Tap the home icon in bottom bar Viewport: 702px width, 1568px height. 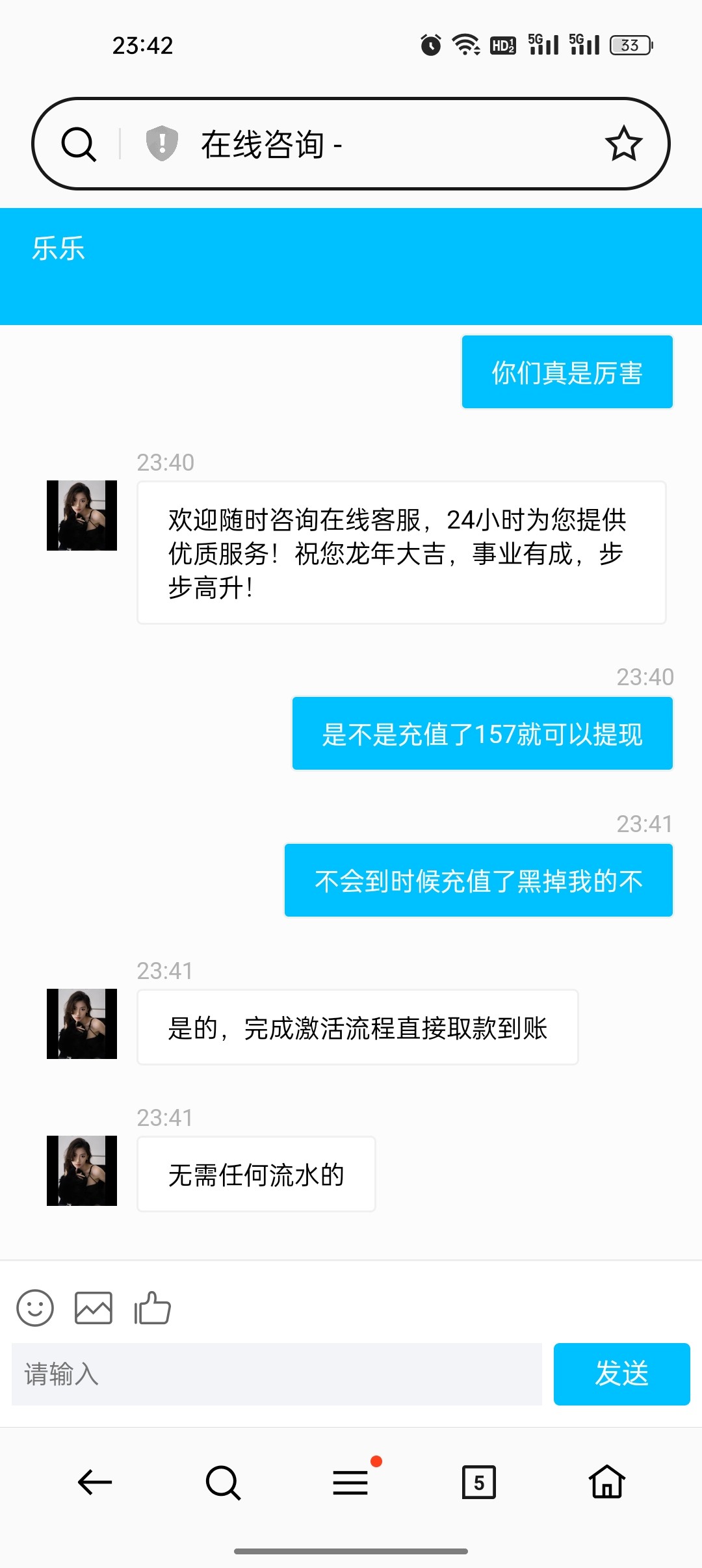[606, 1483]
